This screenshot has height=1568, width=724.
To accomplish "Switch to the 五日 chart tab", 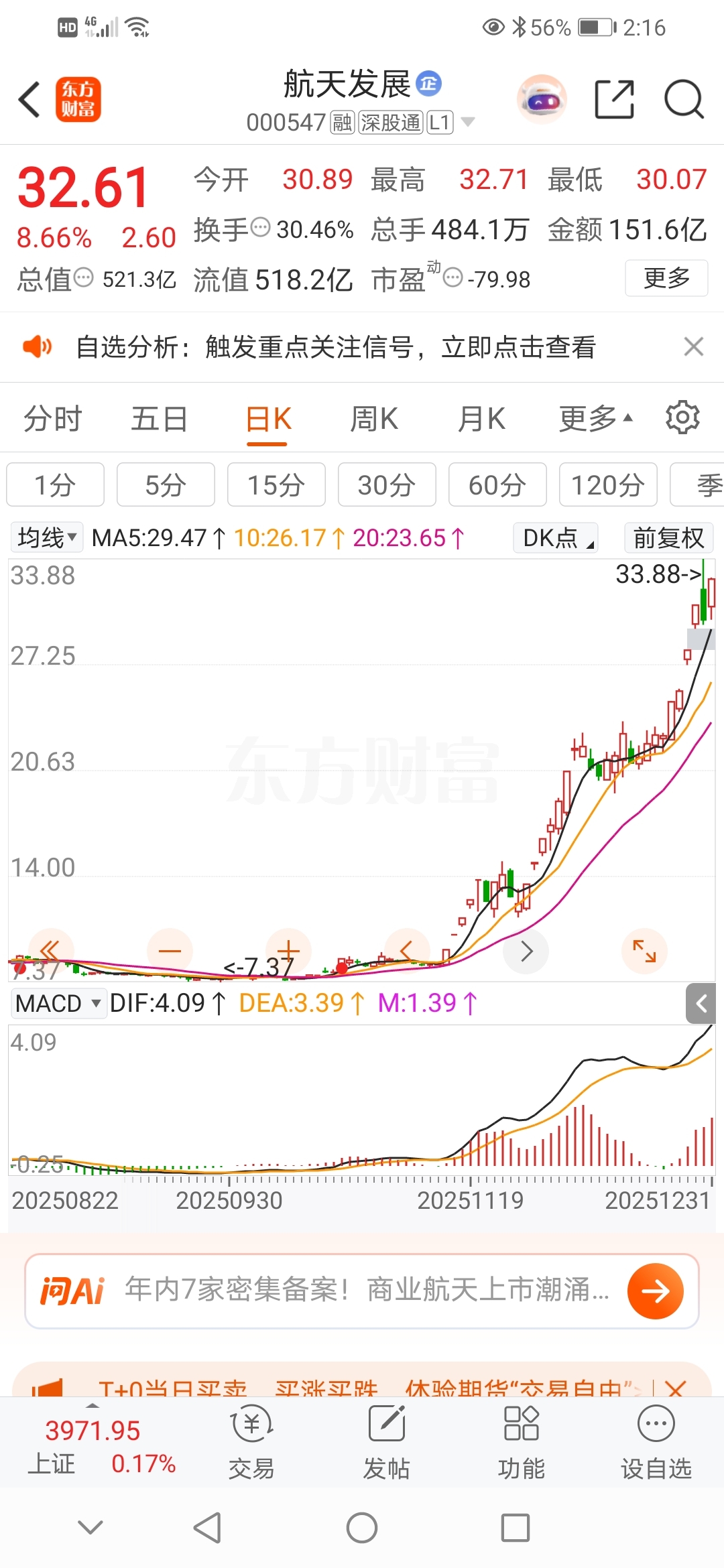I will 159,419.
